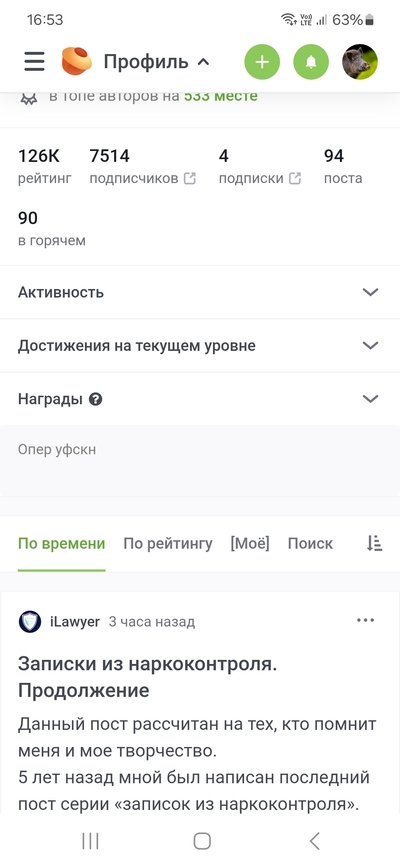Screen dimensions: 400x867
Task: Select the По времени tab
Action: pyautogui.click(x=61, y=544)
